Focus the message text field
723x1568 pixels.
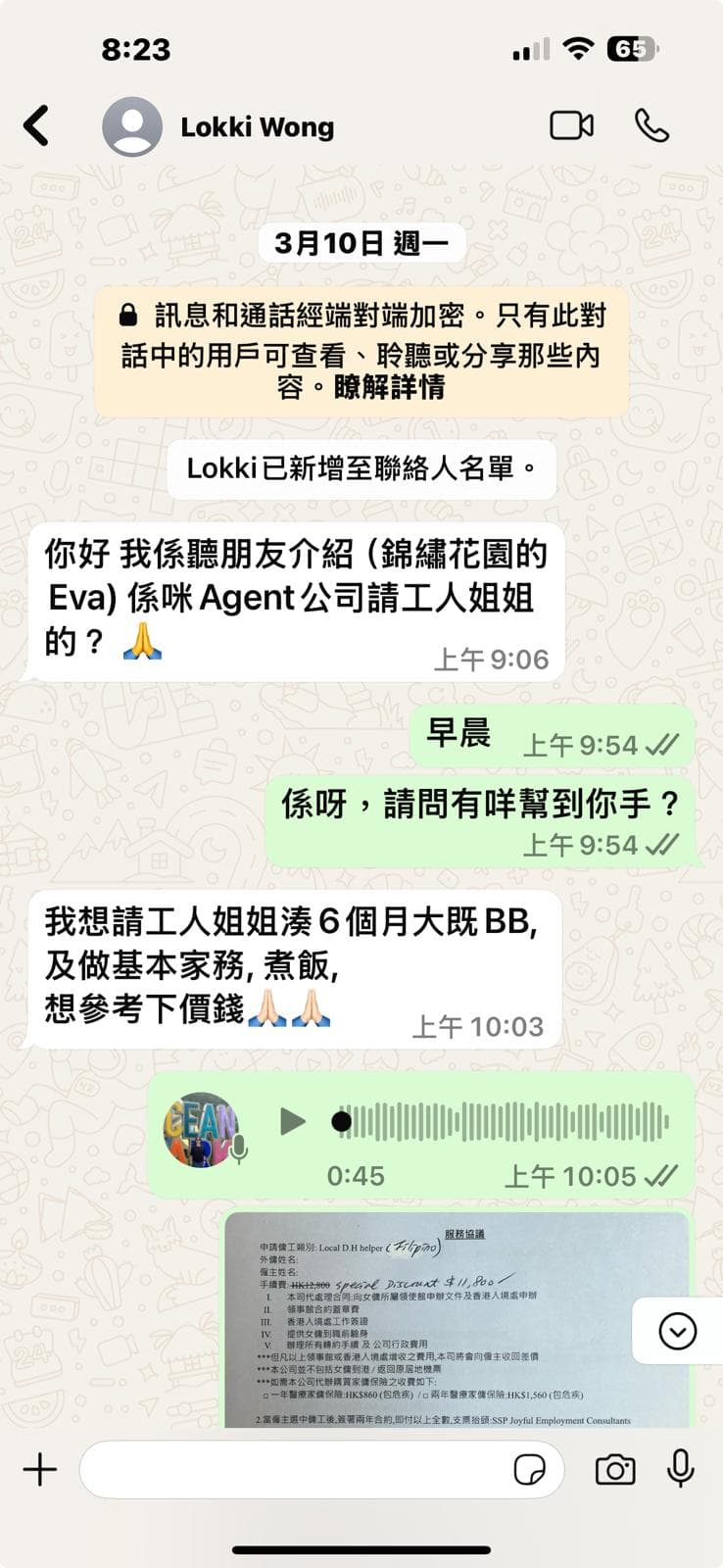(294, 1470)
